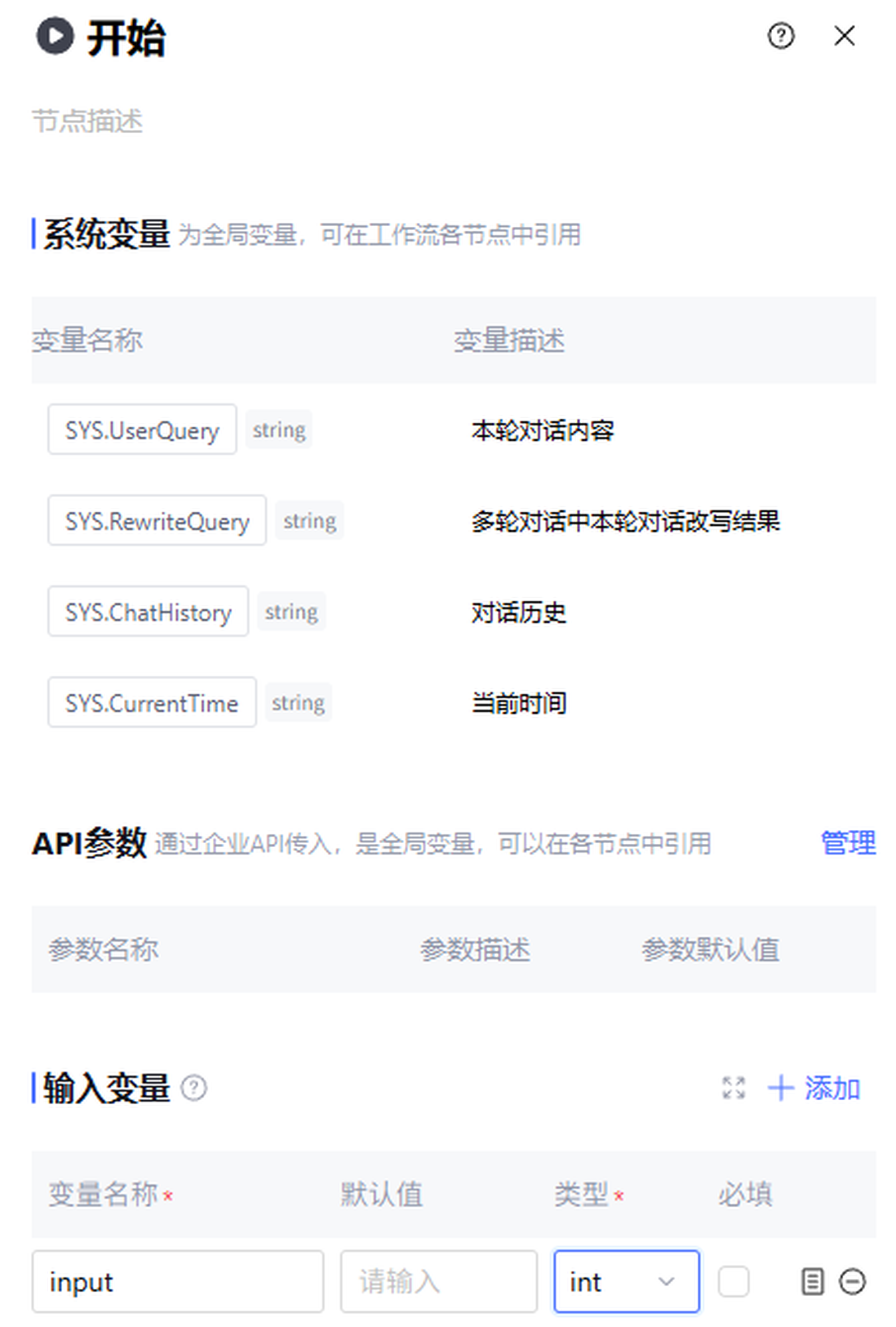Open the description icon for the input variable
This screenshot has width=896, height=1327.
pos(812,1281)
